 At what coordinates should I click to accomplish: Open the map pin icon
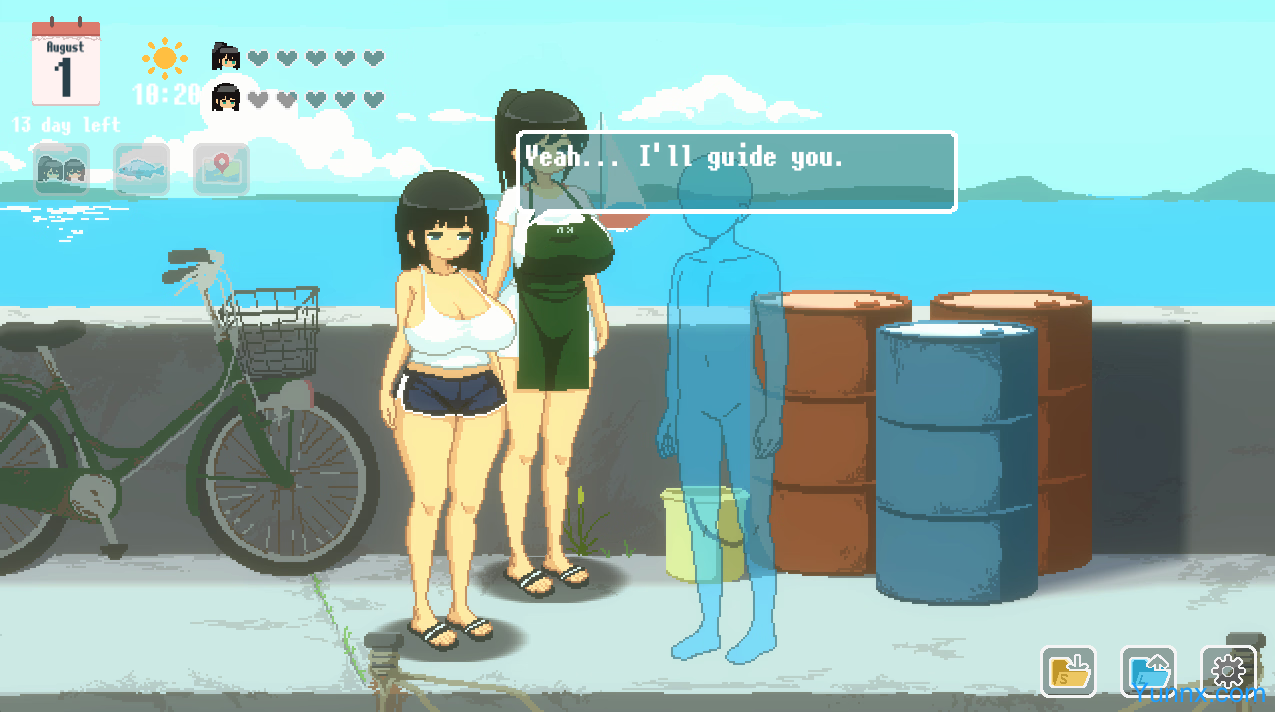click(221, 170)
